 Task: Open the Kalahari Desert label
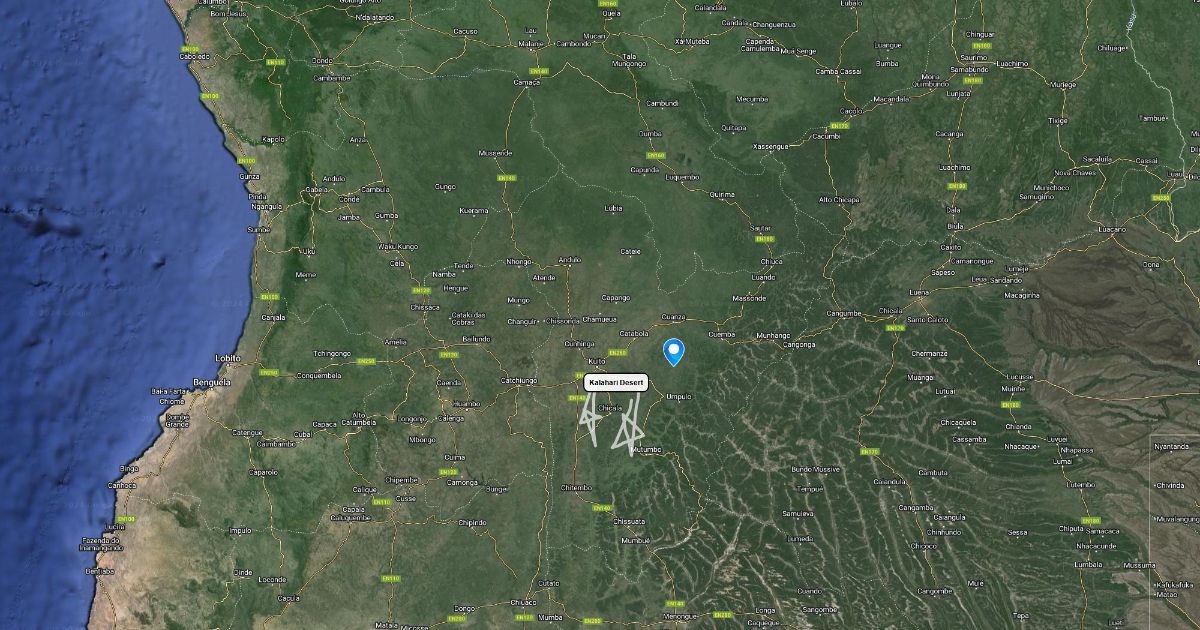[x=616, y=383]
